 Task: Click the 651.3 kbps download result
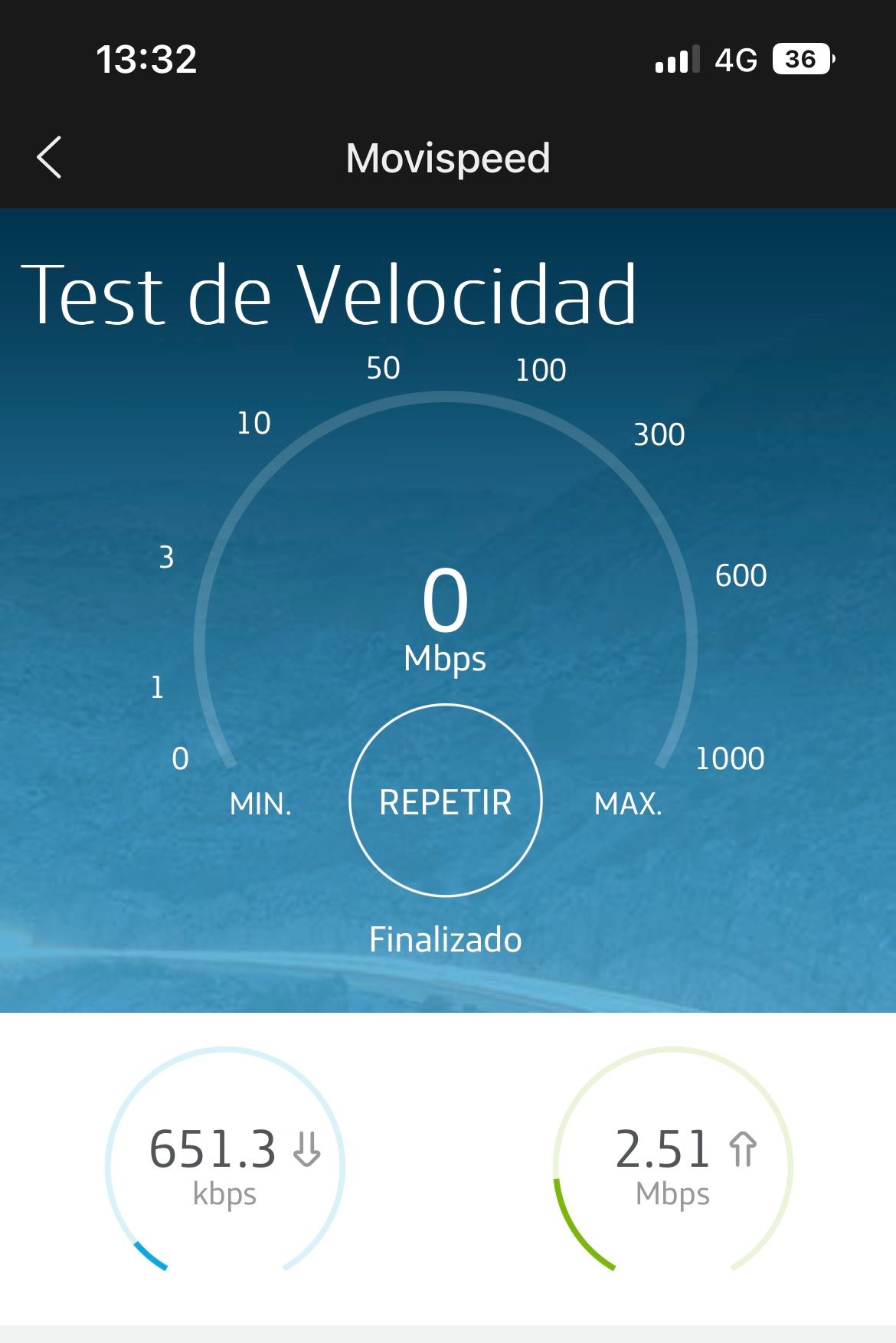[213, 1146]
